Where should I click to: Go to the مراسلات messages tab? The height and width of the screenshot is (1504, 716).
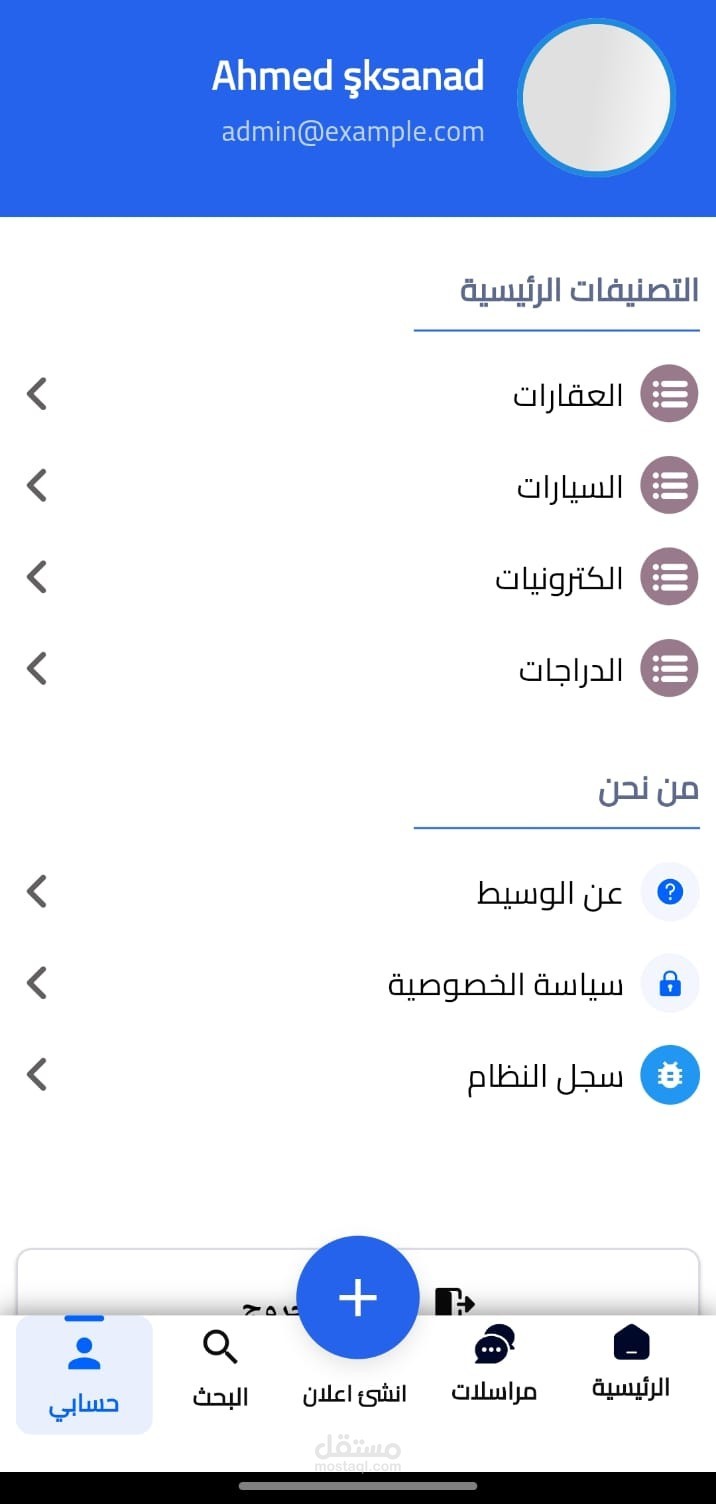494,1364
